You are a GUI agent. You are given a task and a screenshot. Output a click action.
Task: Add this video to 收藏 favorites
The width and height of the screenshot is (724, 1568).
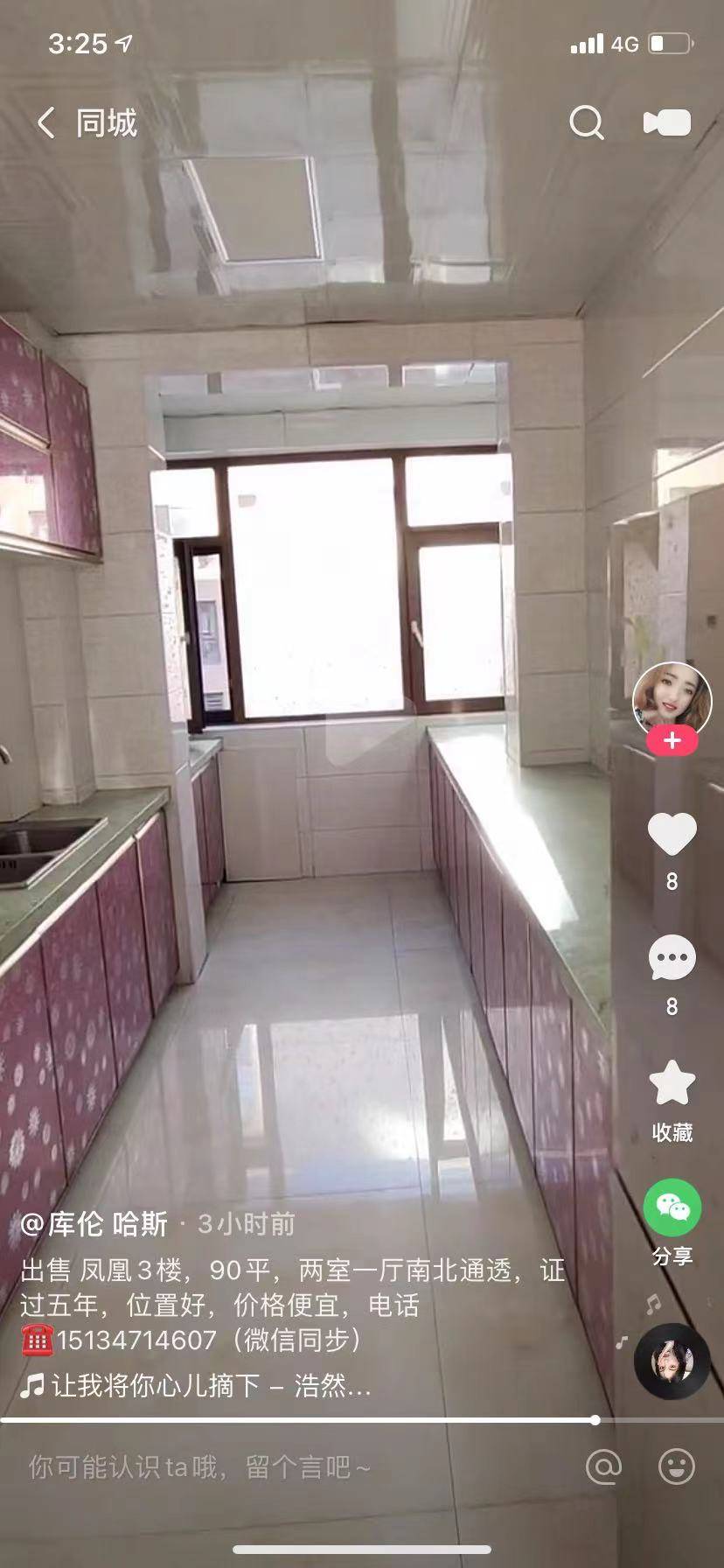[x=672, y=1085]
